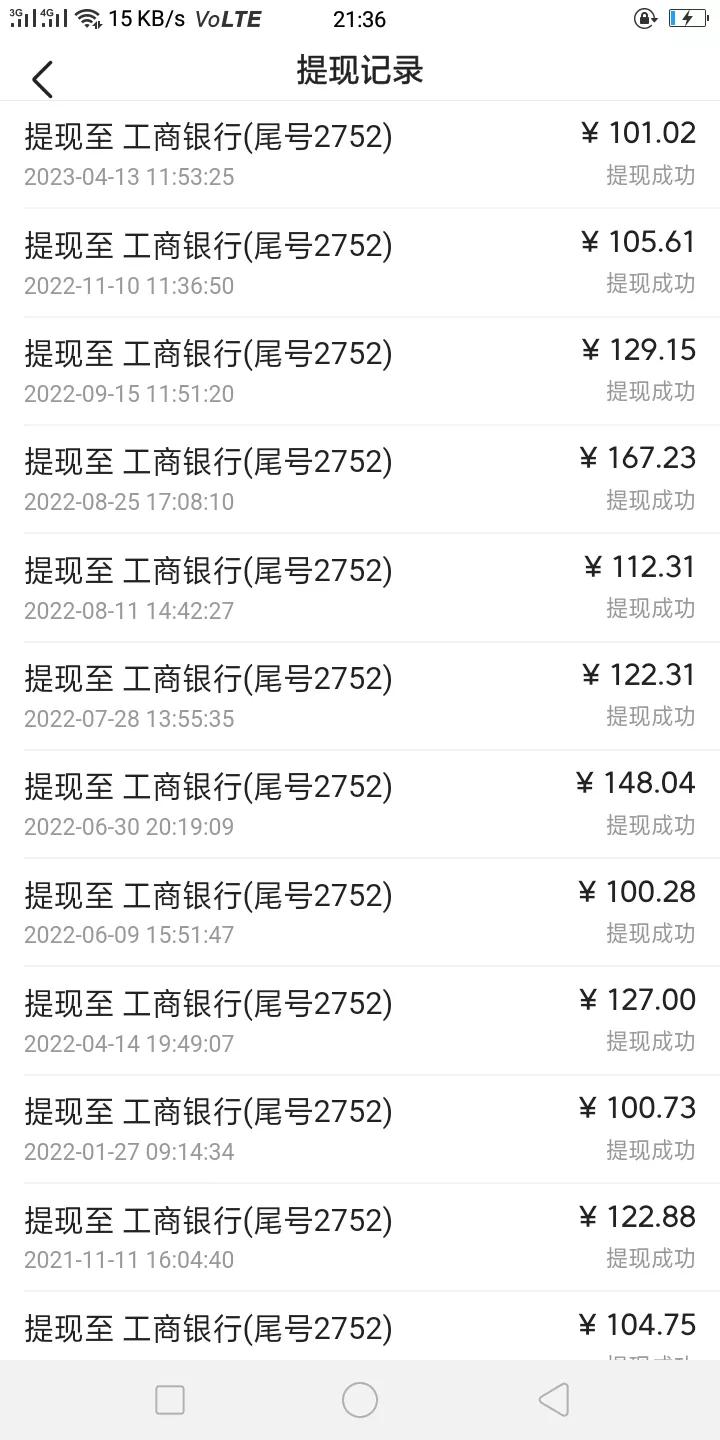The height and width of the screenshot is (1440, 720).
Task: Tap the network speed indicator showing 15 KB/s
Action: 147,18
